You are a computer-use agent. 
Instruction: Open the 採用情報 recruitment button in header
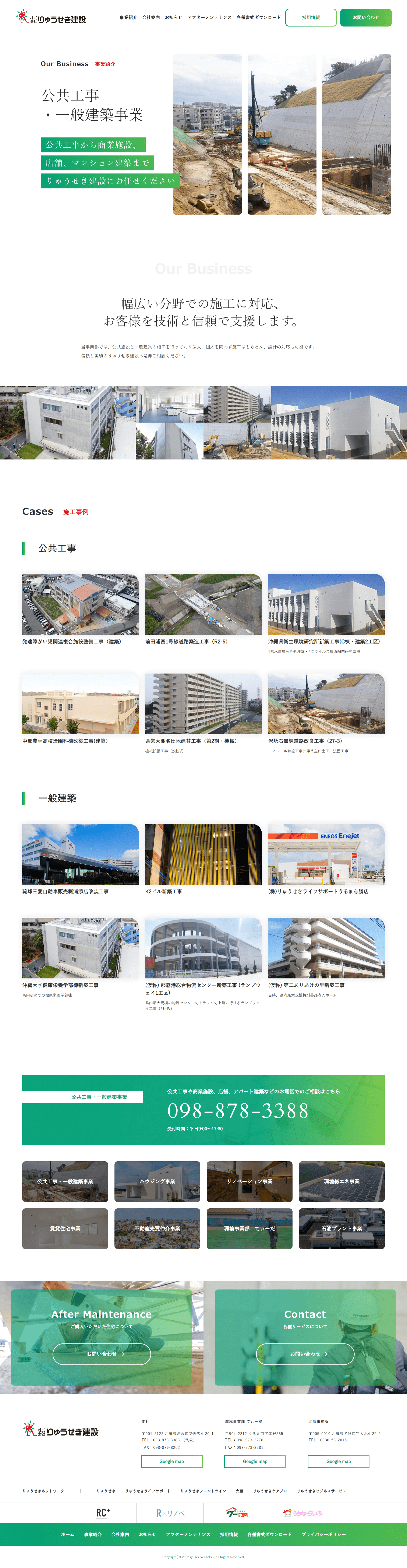coord(311,18)
